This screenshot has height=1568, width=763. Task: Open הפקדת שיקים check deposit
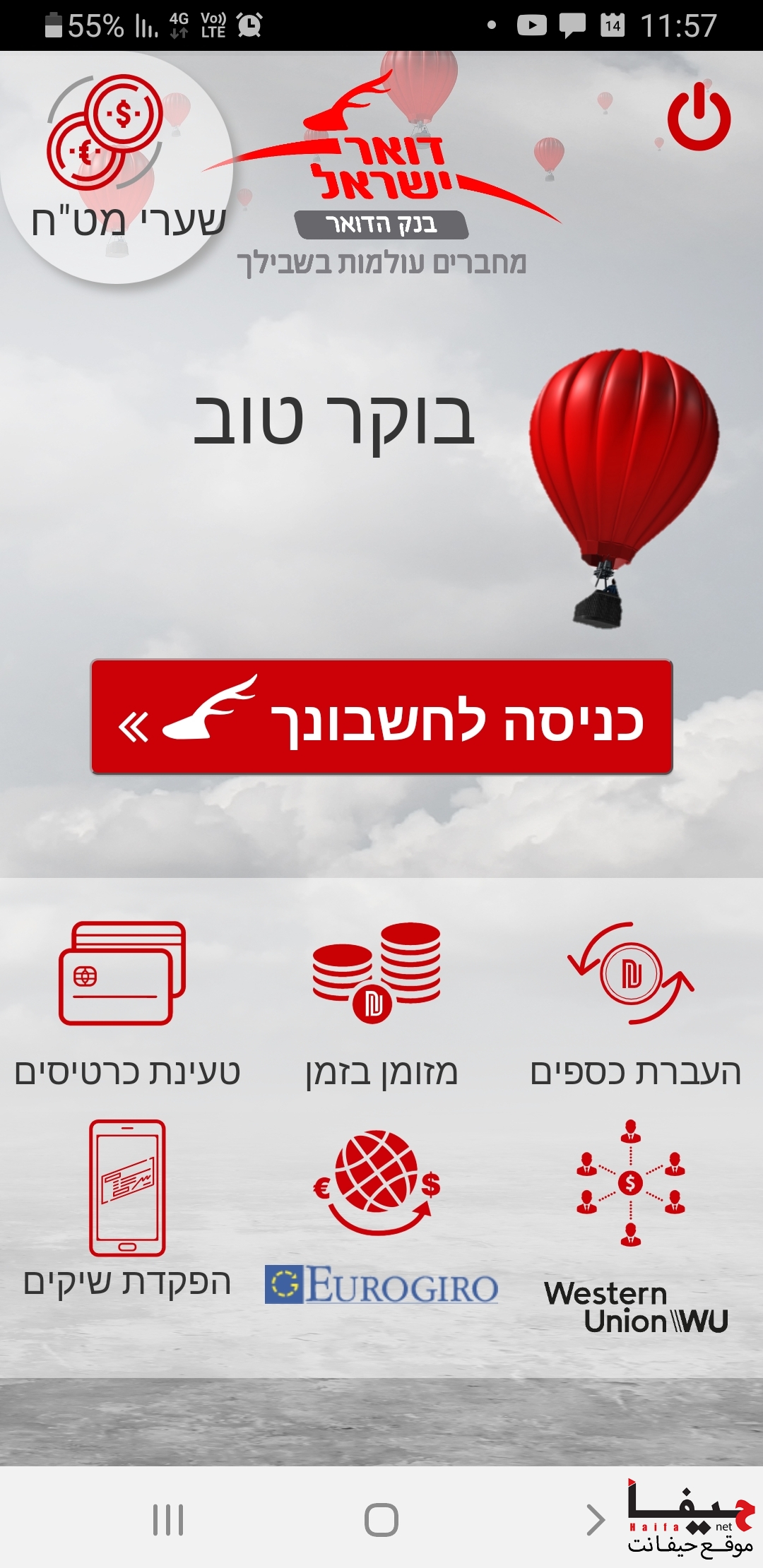pyautogui.click(x=127, y=1209)
